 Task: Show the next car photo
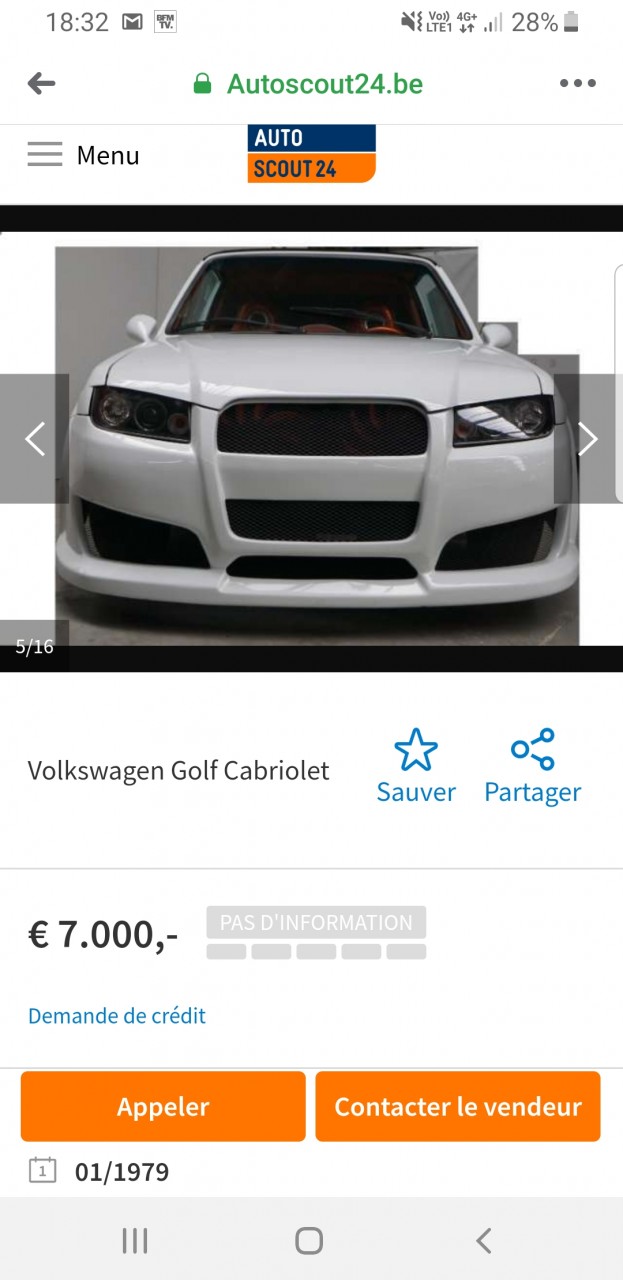coord(588,439)
